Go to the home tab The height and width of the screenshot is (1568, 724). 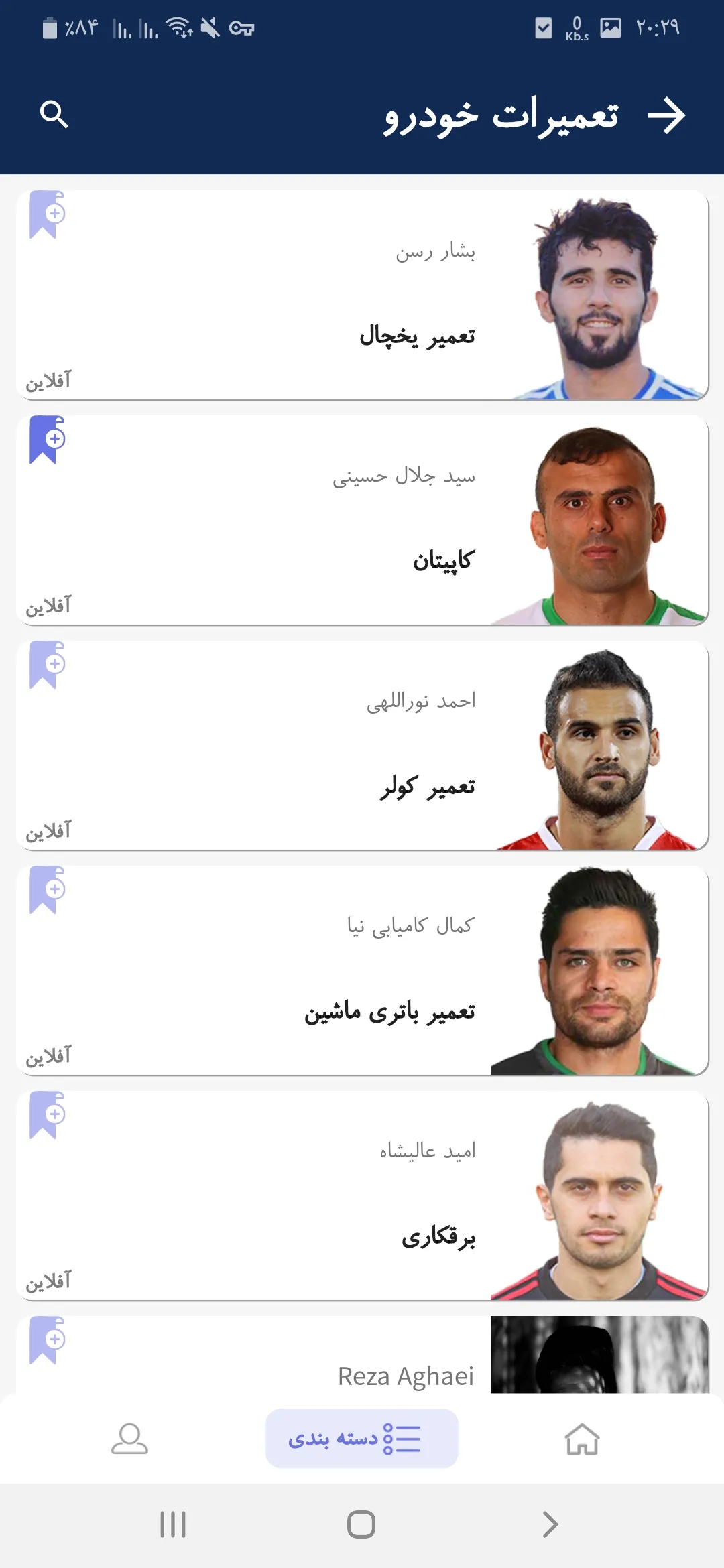coord(582,1439)
